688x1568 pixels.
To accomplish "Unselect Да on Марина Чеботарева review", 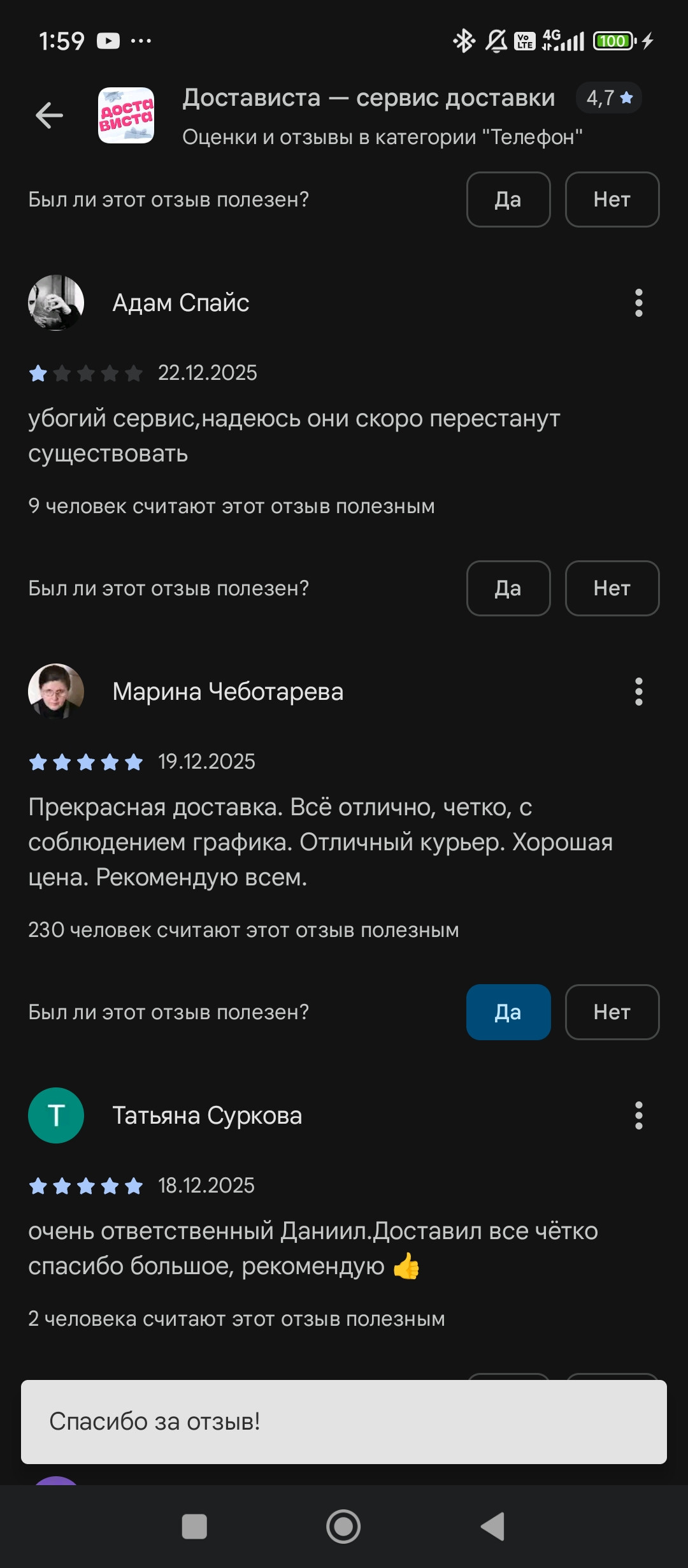I will coord(508,1012).
